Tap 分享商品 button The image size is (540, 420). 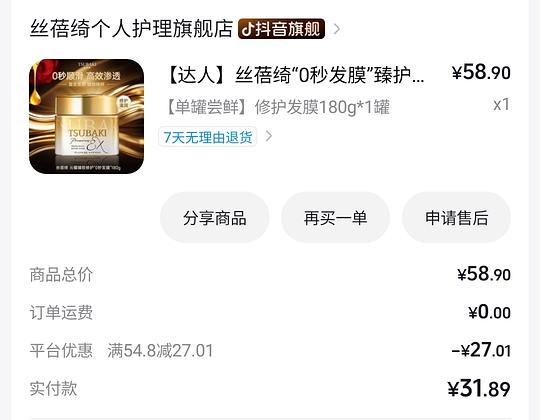pos(215,218)
